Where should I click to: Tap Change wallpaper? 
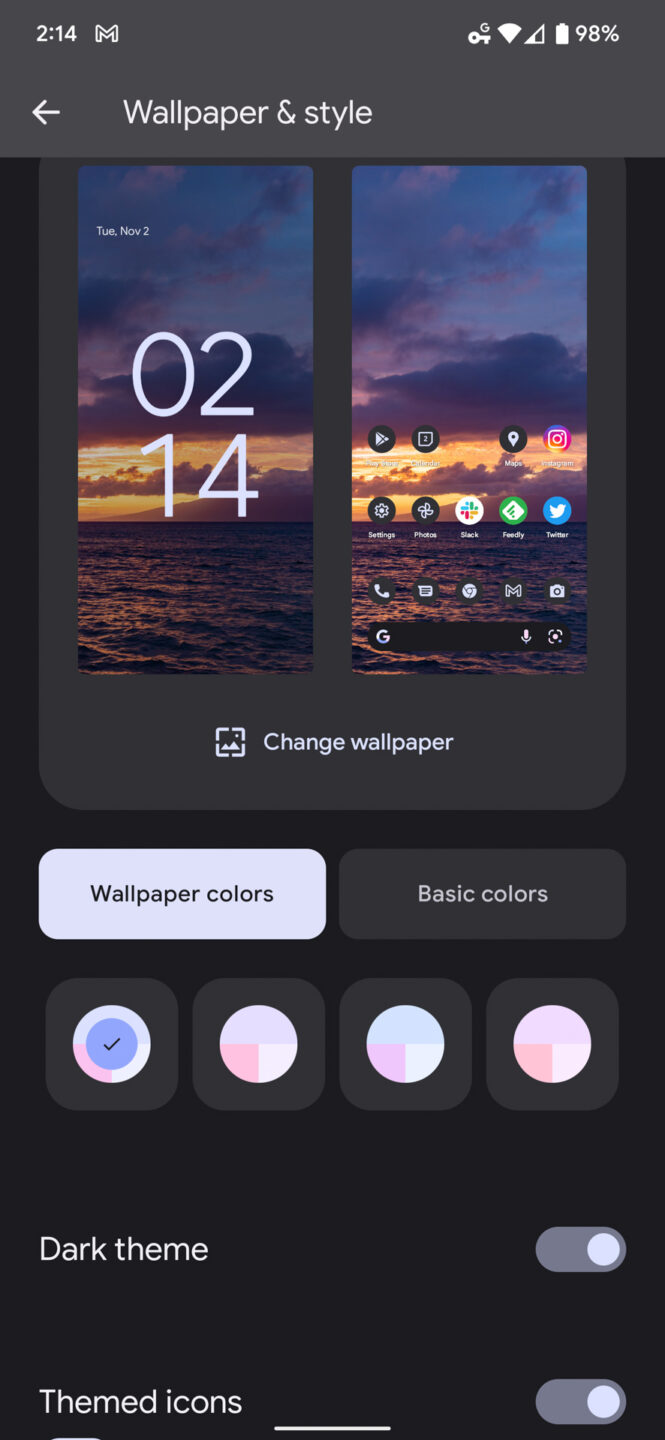[x=334, y=742]
